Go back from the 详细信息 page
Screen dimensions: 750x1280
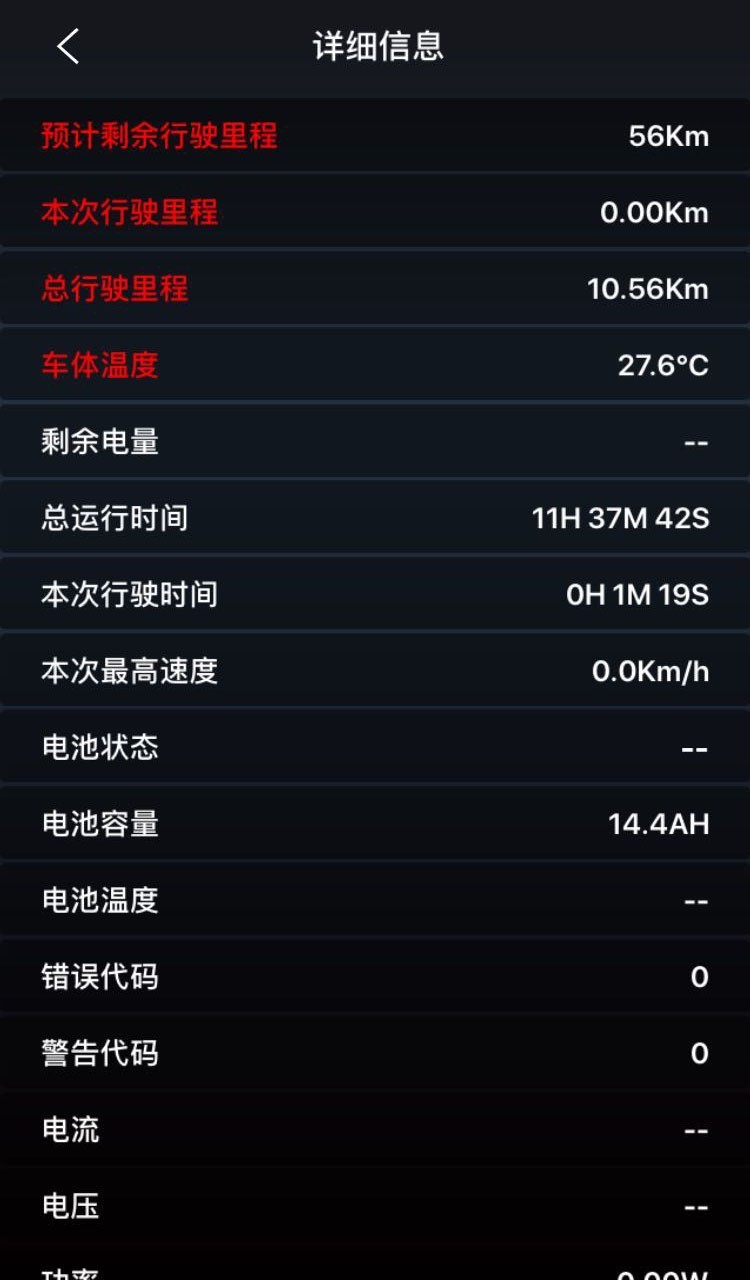67,46
